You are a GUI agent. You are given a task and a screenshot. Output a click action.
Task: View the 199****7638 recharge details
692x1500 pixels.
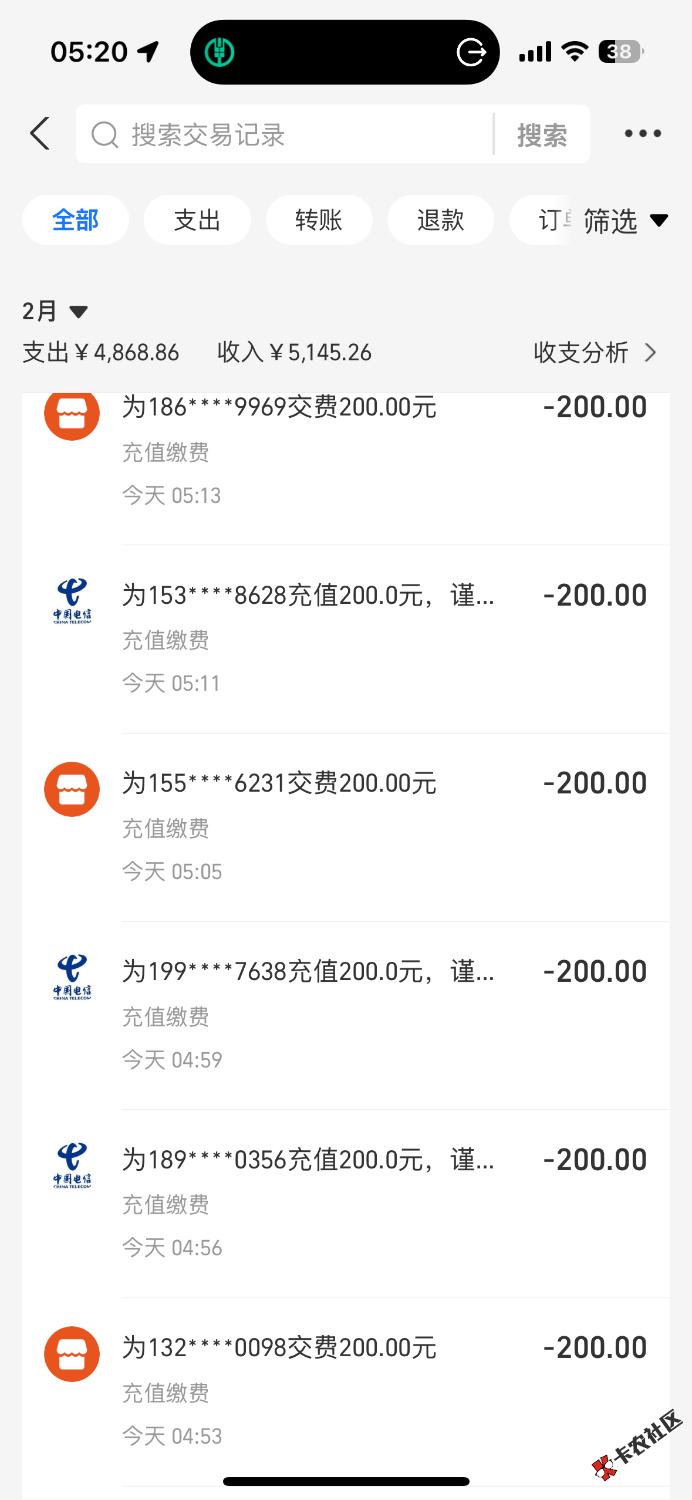(345, 1014)
